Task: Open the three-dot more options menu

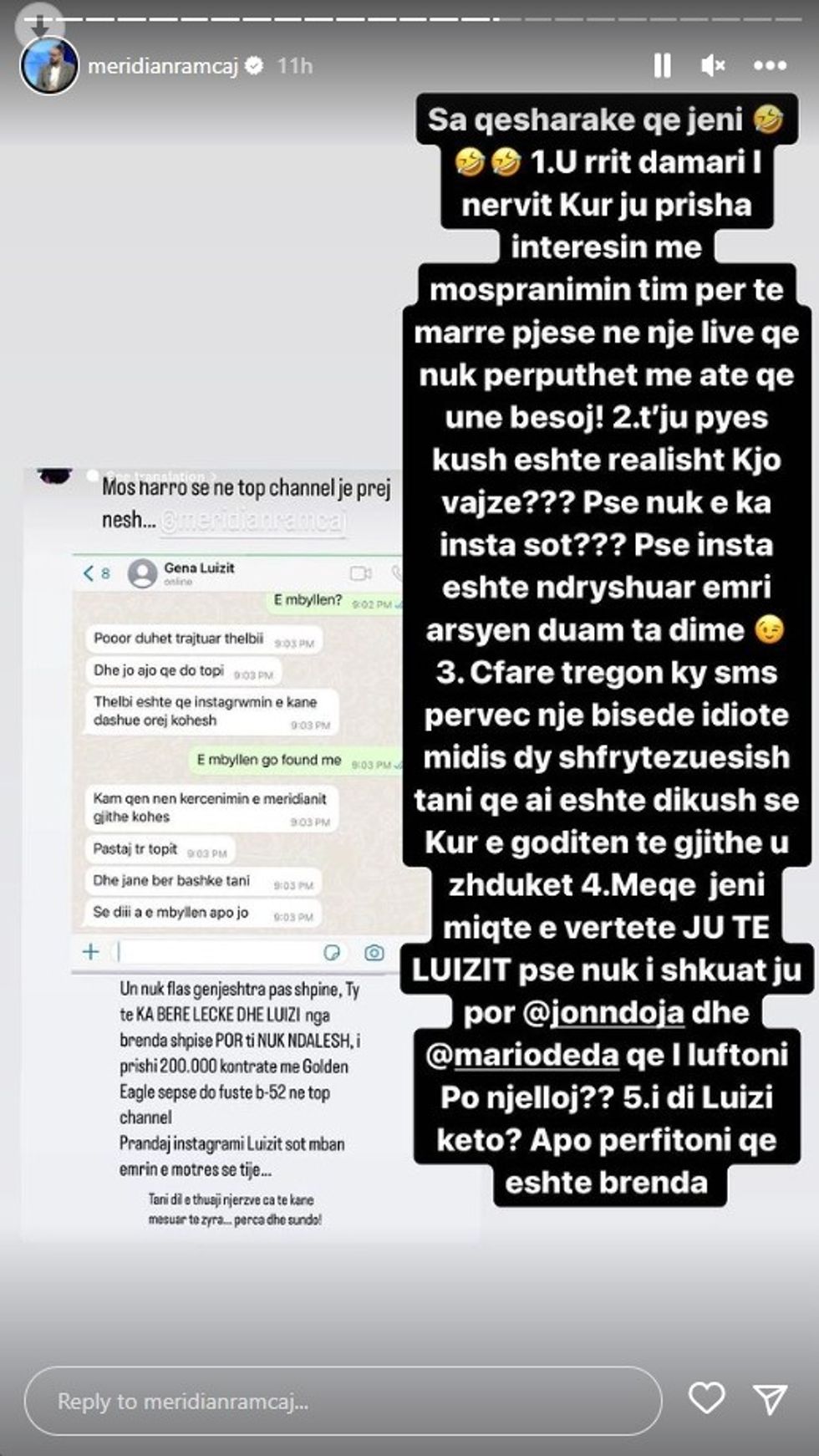Action: 770,65
